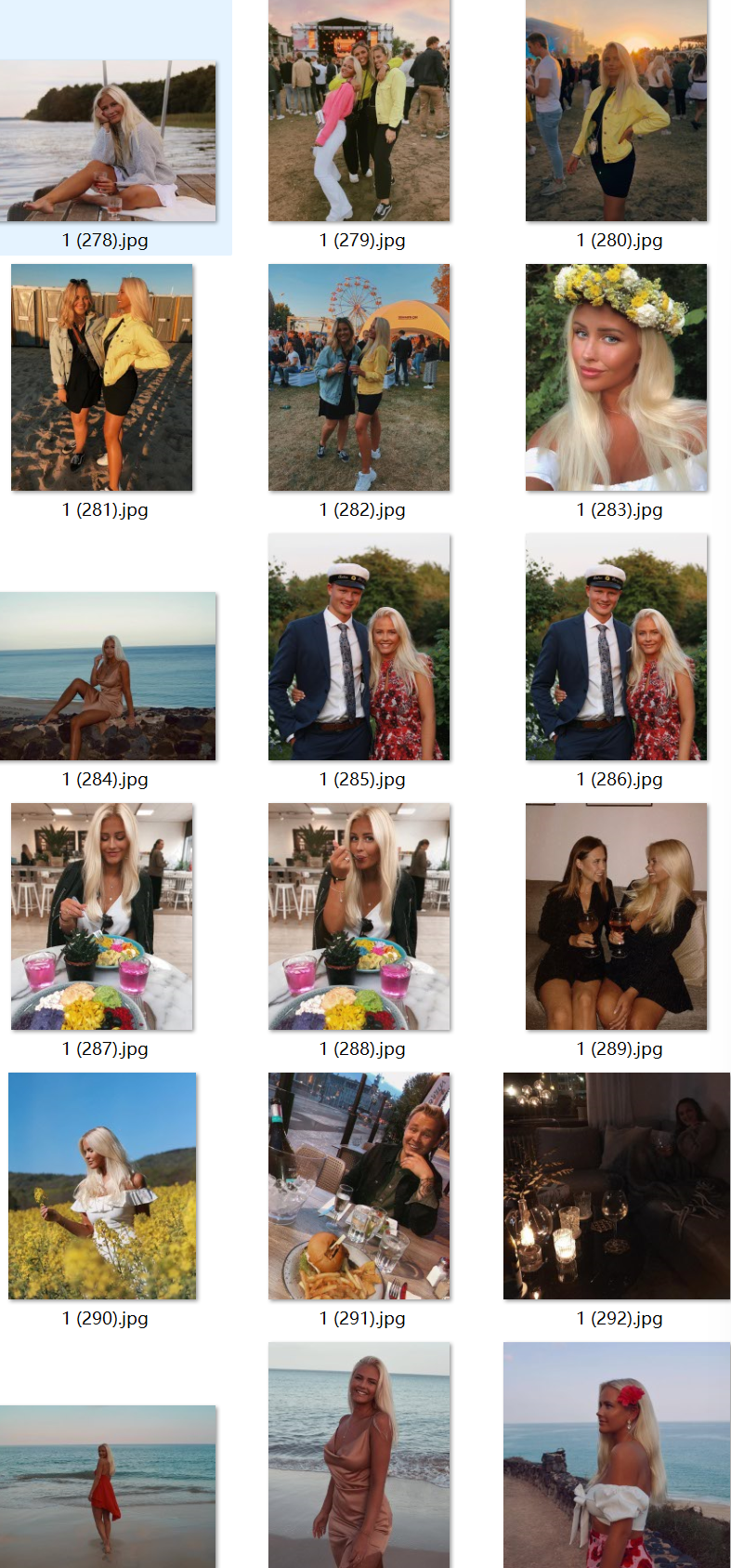
Task: Tap the picture 1 (290).jpg
Action: [x=102, y=1186]
